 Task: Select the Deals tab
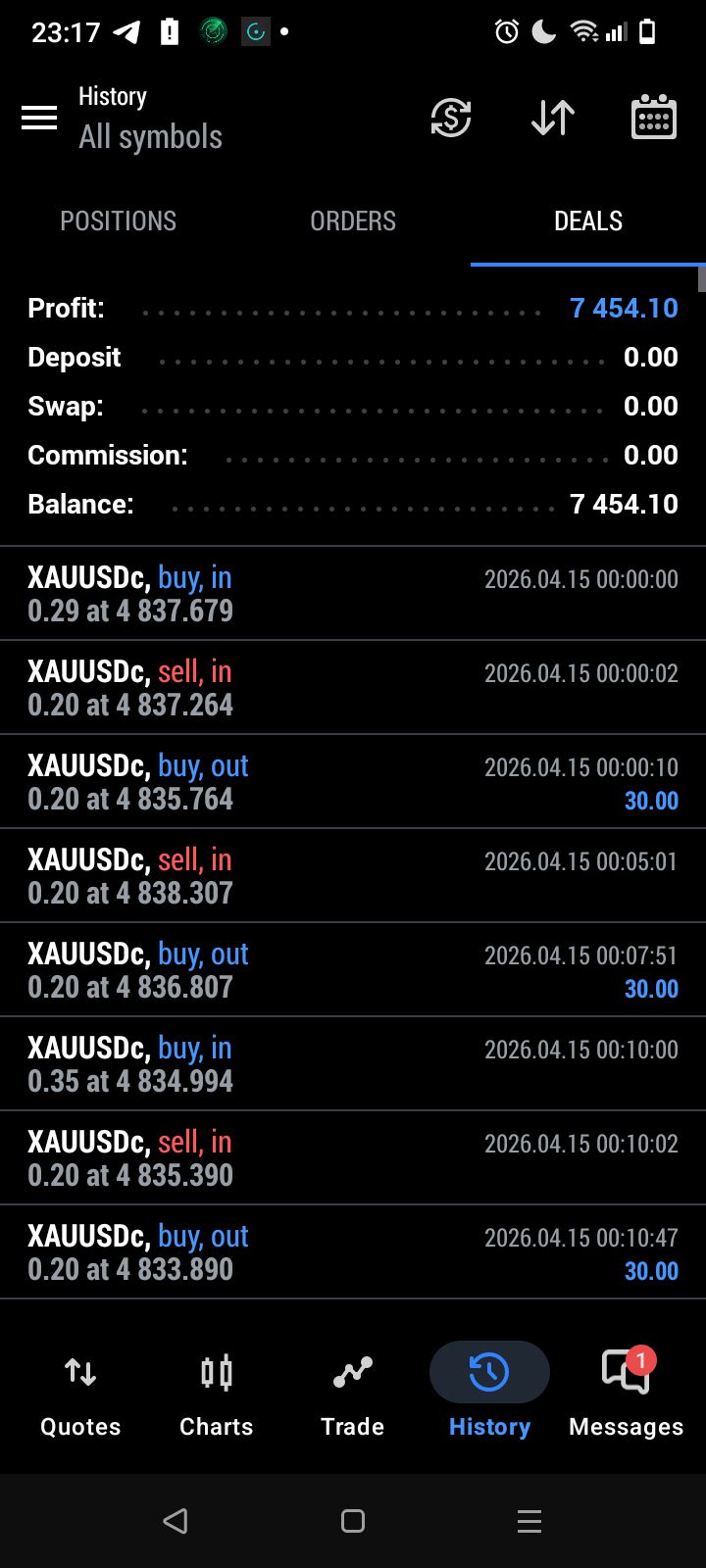(x=588, y=221)
